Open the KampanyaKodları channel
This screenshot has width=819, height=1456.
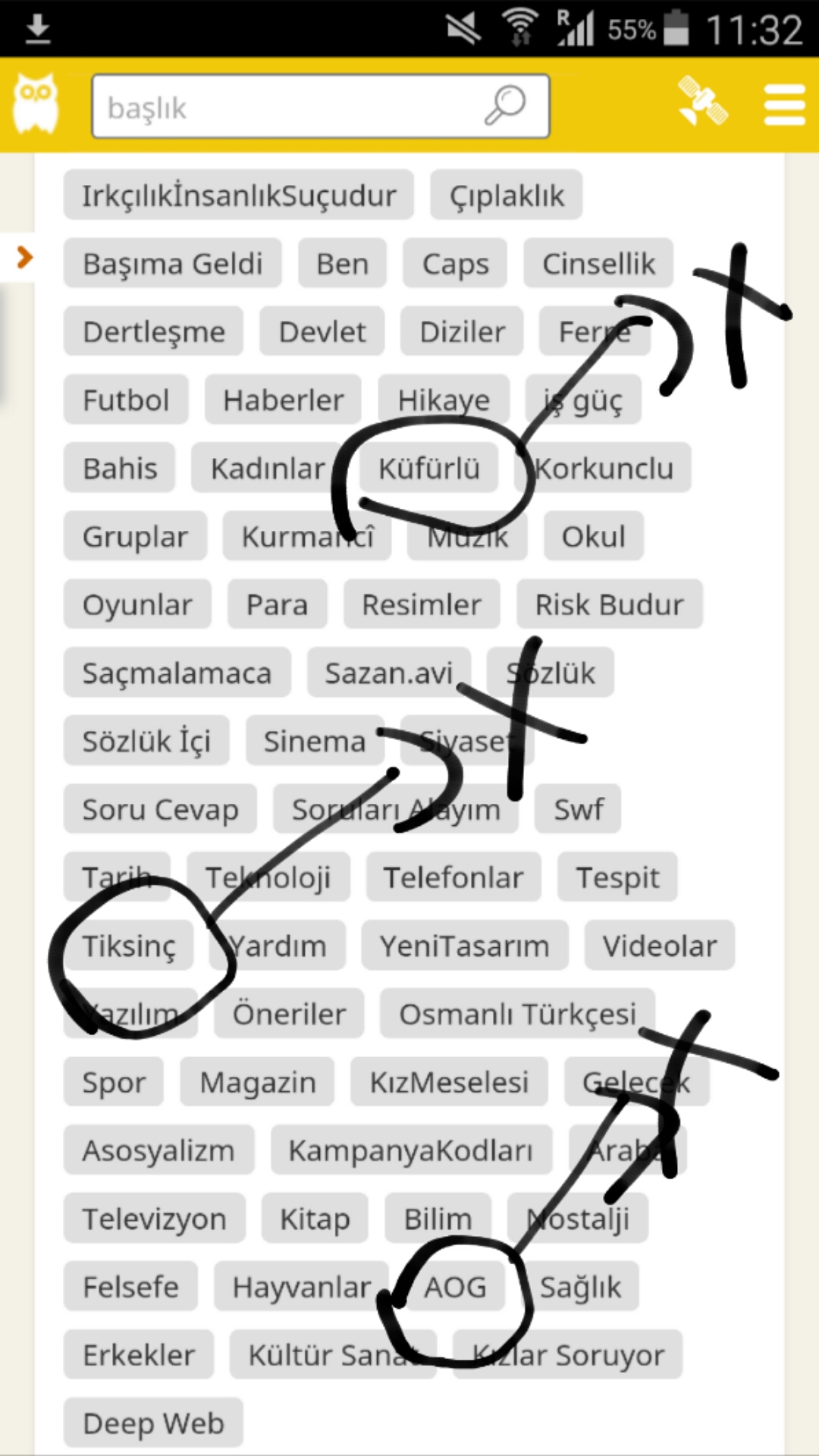point(411,1150)
